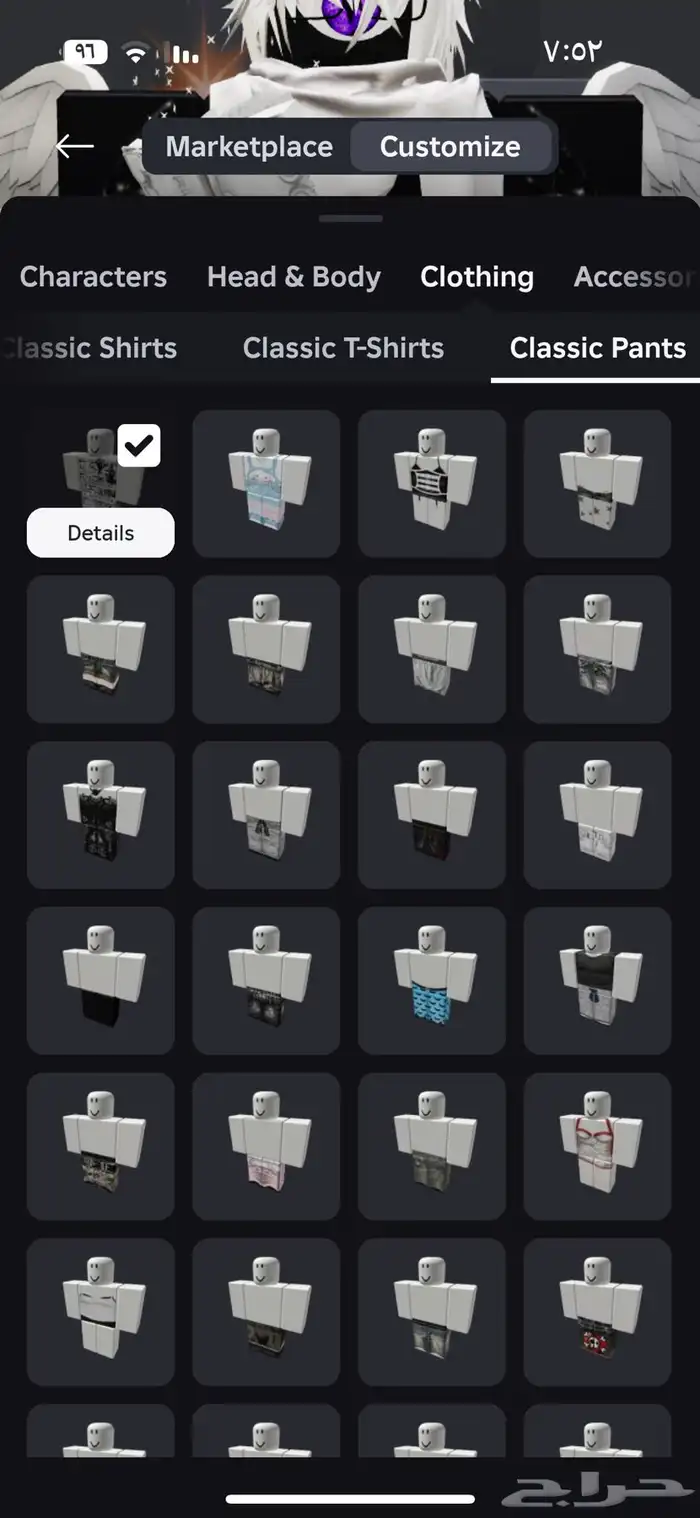Equip the light blue pastel outfit pants
The width and height of the screenshot is (700, 1518).
click(266, 484)
